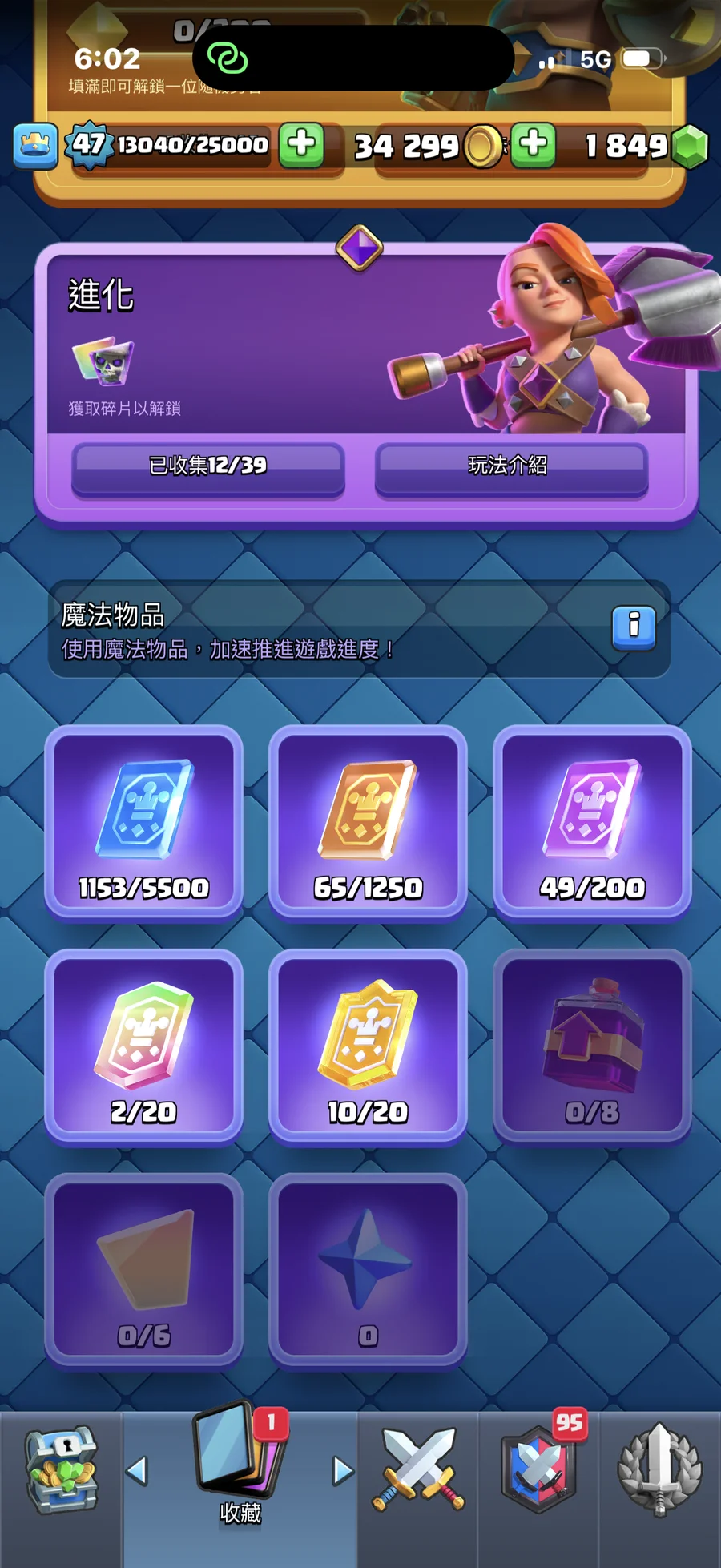Open the purple wild card 49/200
721x1568 pixels.
592,822
